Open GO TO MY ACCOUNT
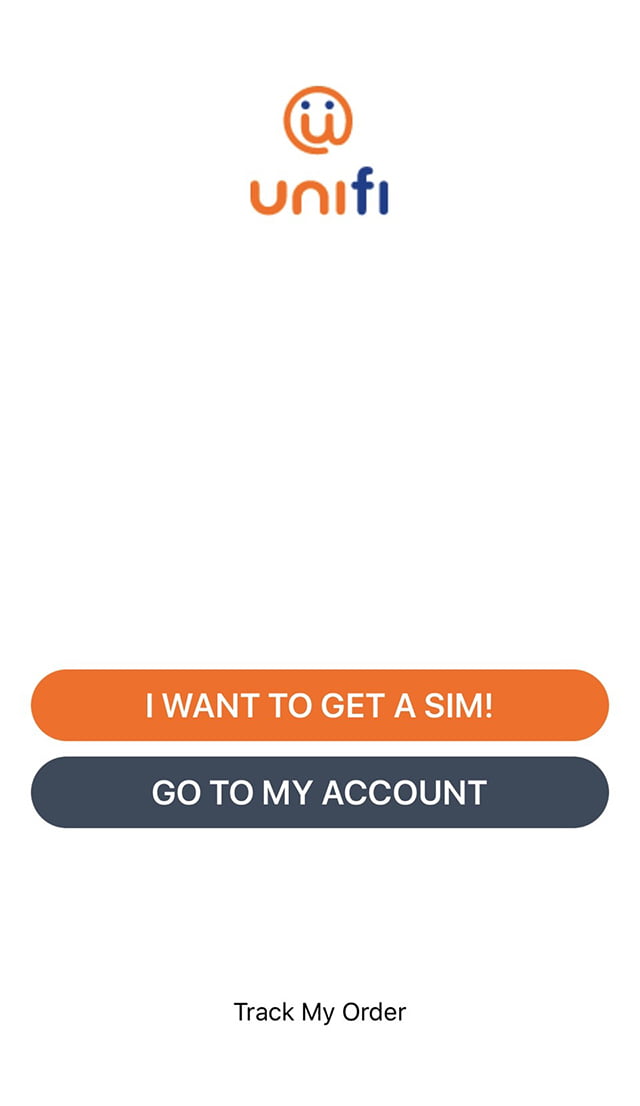This screenshot has height=1106, width=640. (320, 792)
